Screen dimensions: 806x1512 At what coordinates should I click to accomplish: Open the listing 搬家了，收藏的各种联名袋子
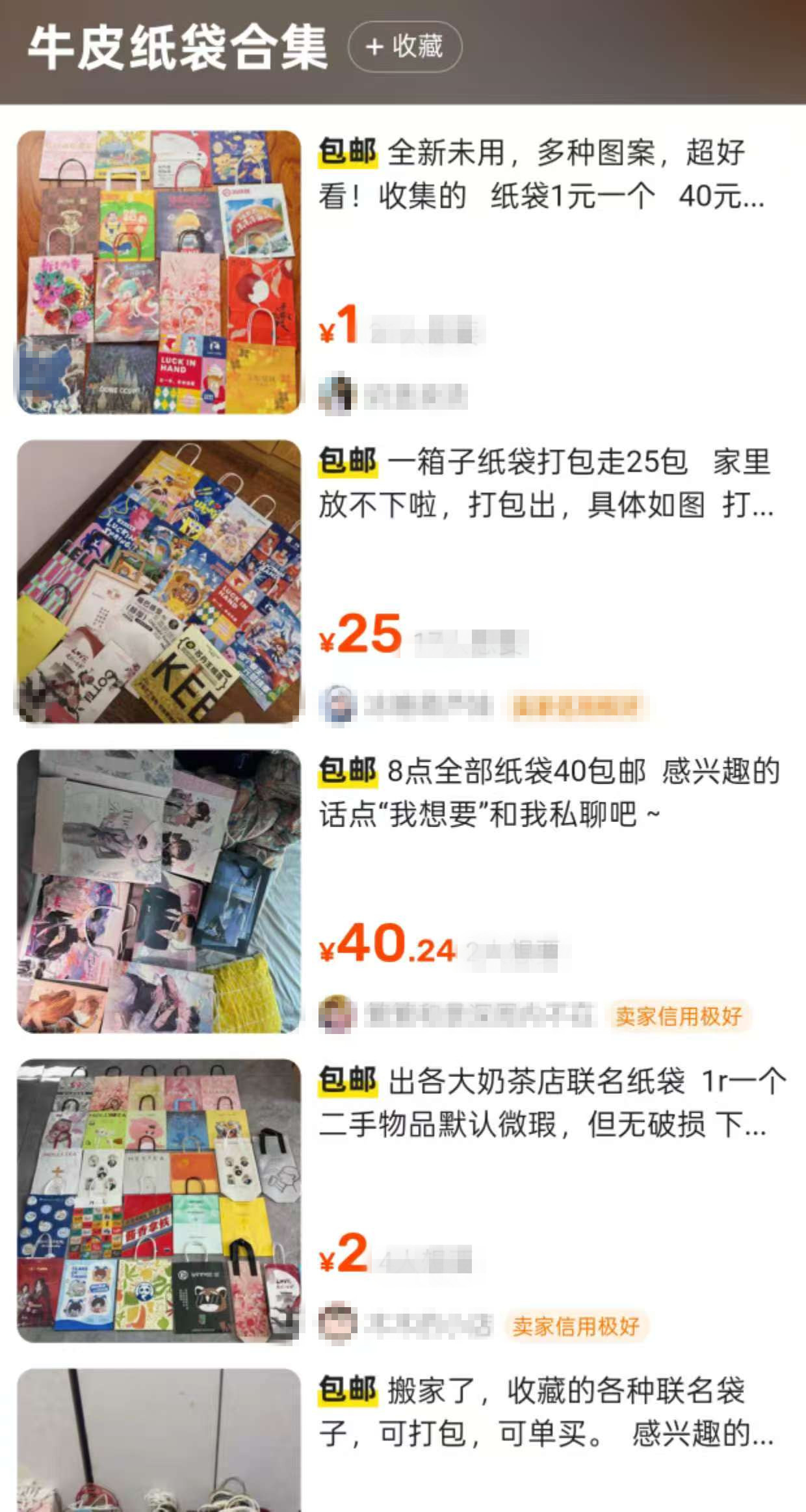[x=545, y=1411]
